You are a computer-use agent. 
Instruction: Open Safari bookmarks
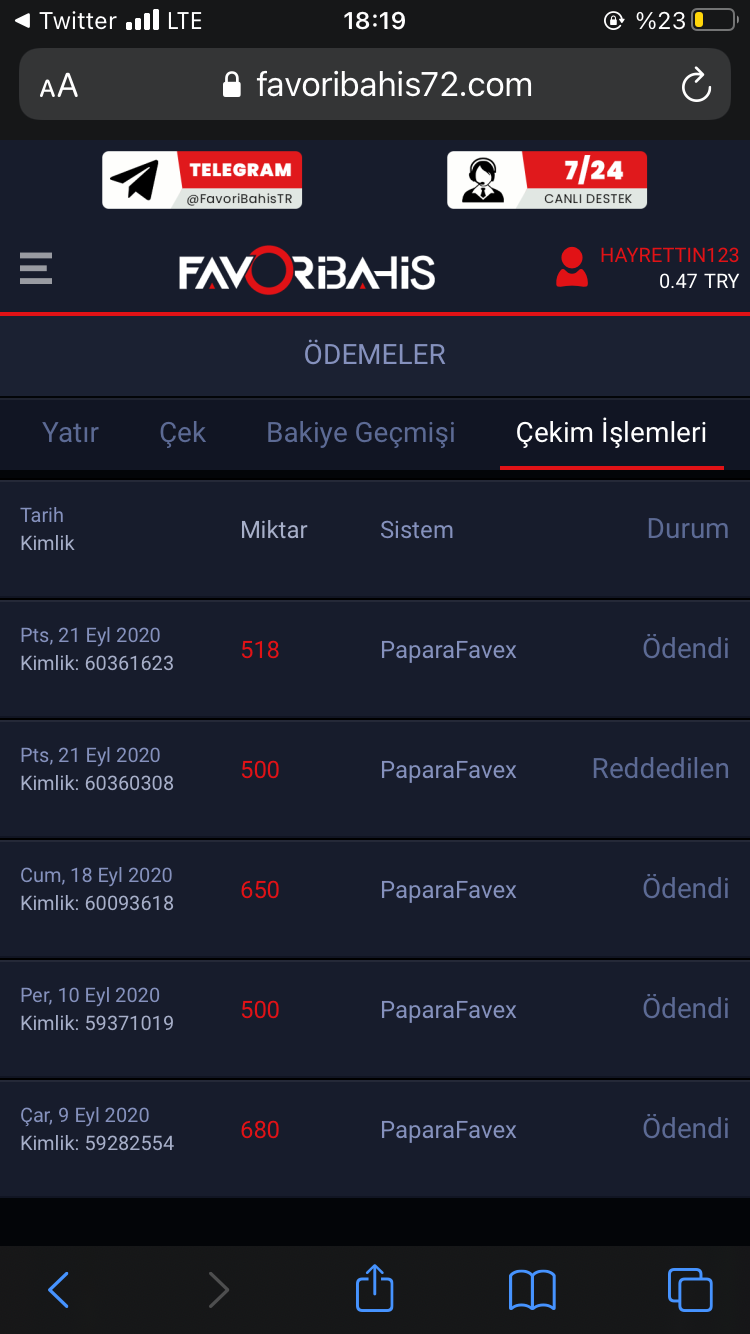pyautogui.click(x=532, y=1290)
